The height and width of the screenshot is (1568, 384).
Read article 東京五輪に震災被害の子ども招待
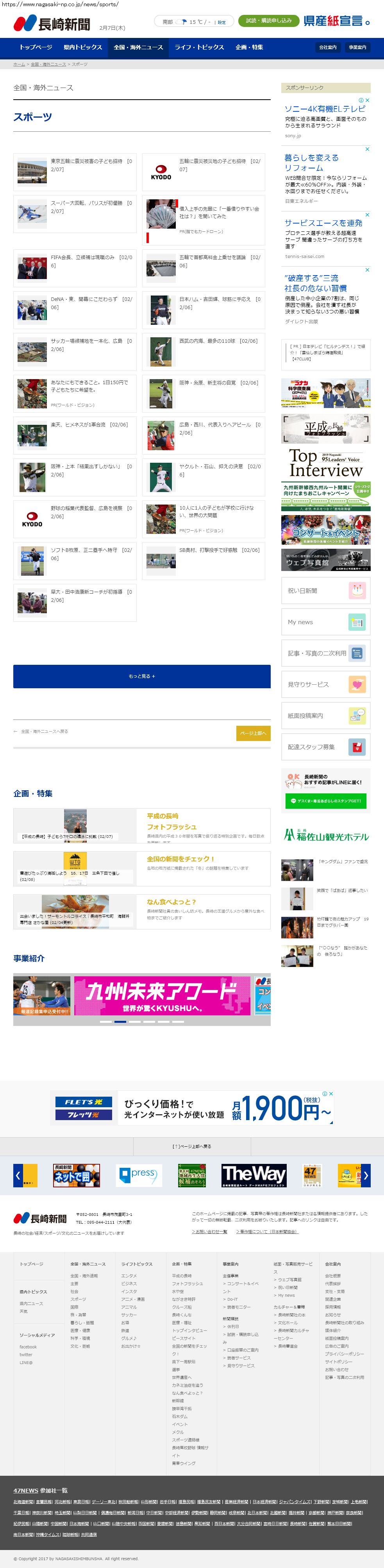point(86,161)
